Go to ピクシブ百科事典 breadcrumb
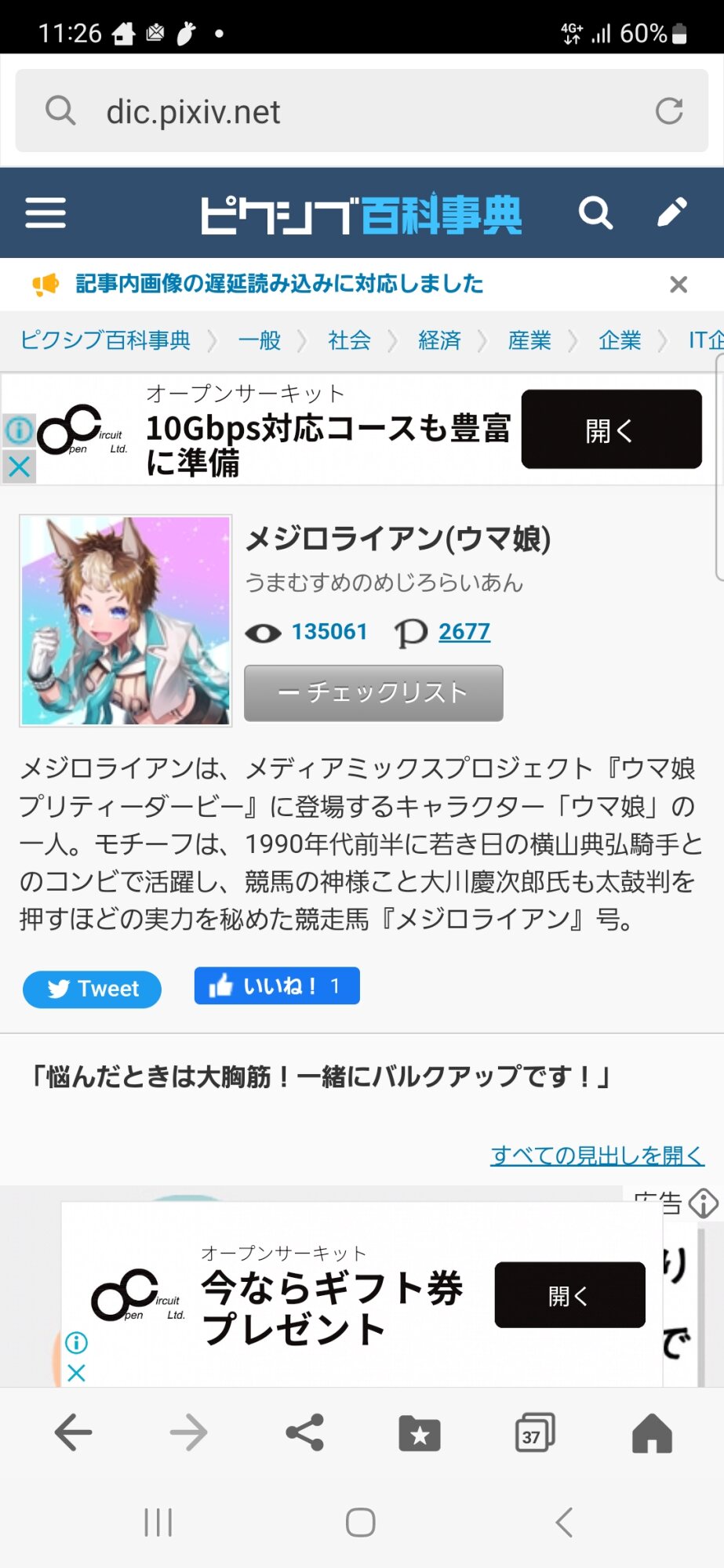This screenshot has height=1568, width=724. coord(105,340)
